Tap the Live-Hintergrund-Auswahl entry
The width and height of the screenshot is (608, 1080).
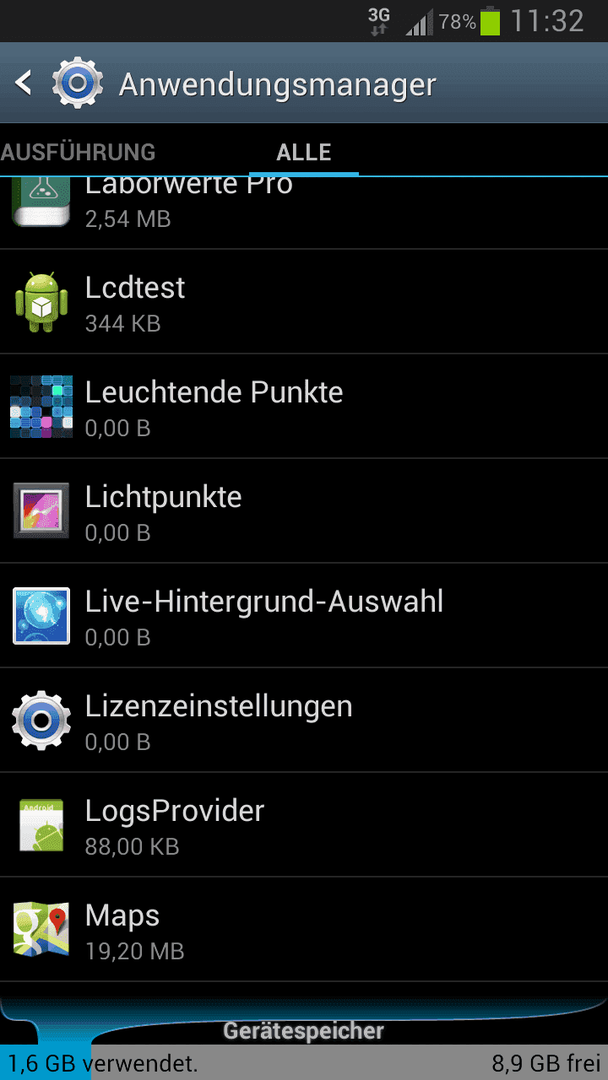click(304, 616)
